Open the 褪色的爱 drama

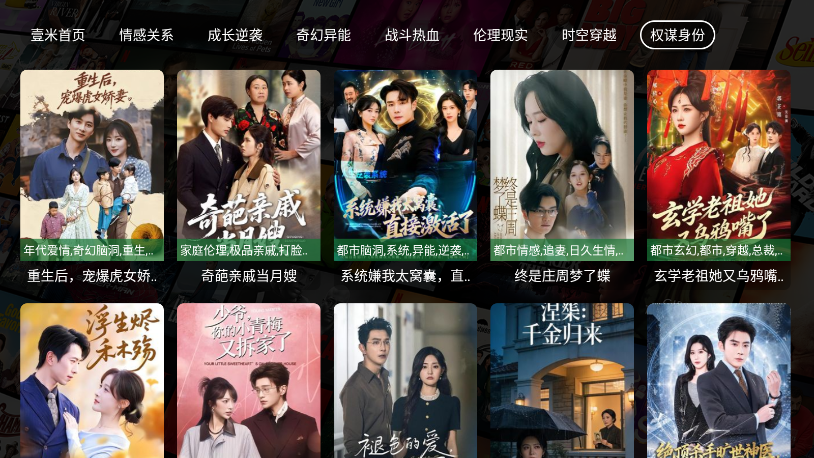(405, 380)
